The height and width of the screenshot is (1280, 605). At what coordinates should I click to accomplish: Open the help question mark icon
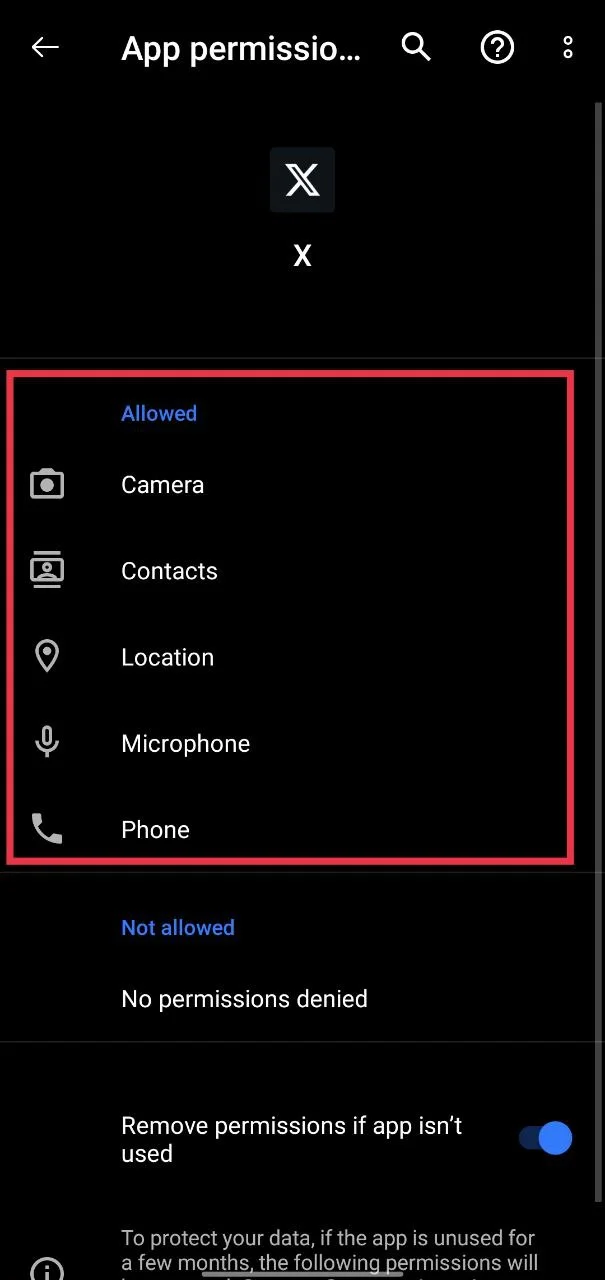(497, 47)
